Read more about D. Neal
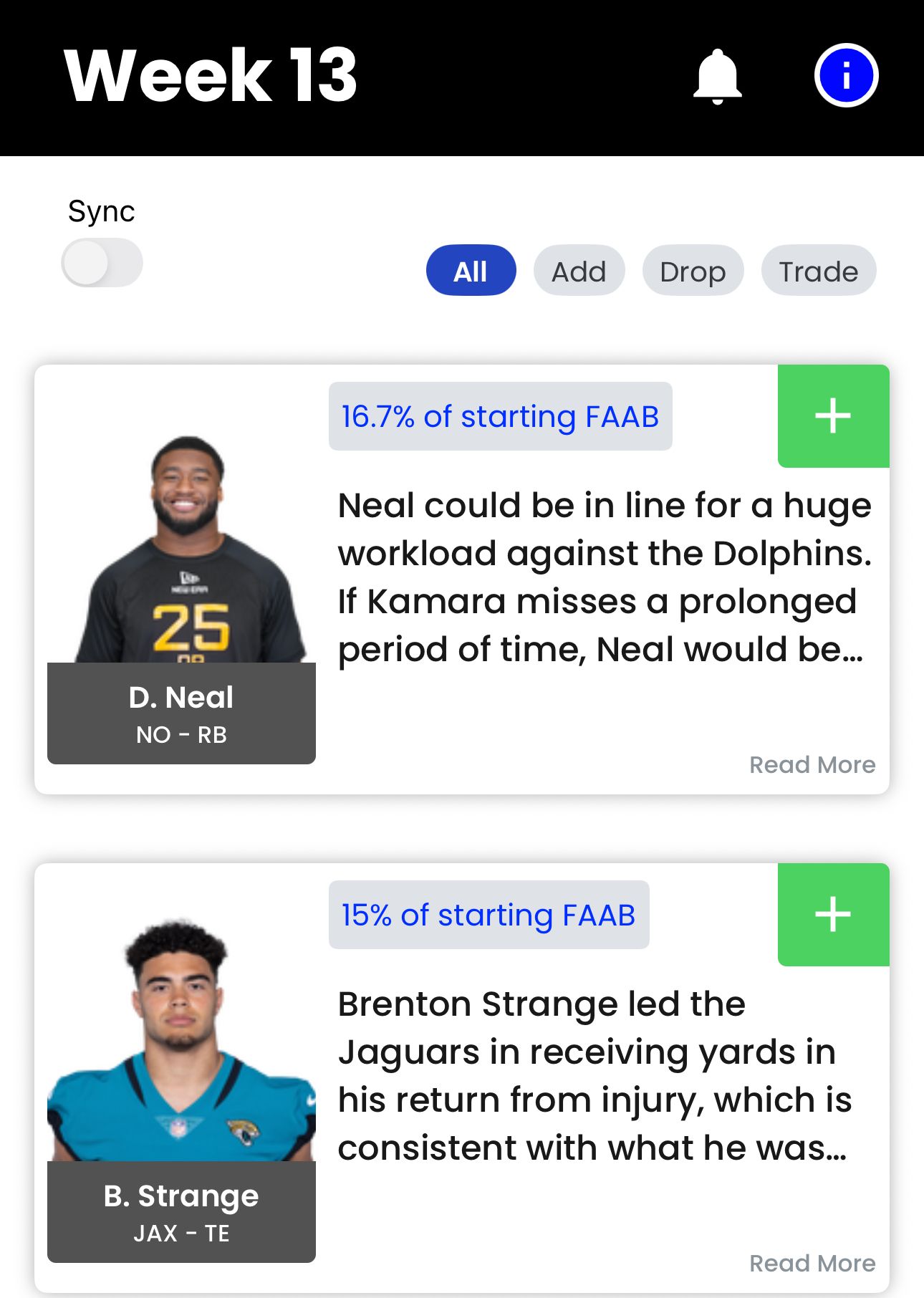 (x=812, y=764)
